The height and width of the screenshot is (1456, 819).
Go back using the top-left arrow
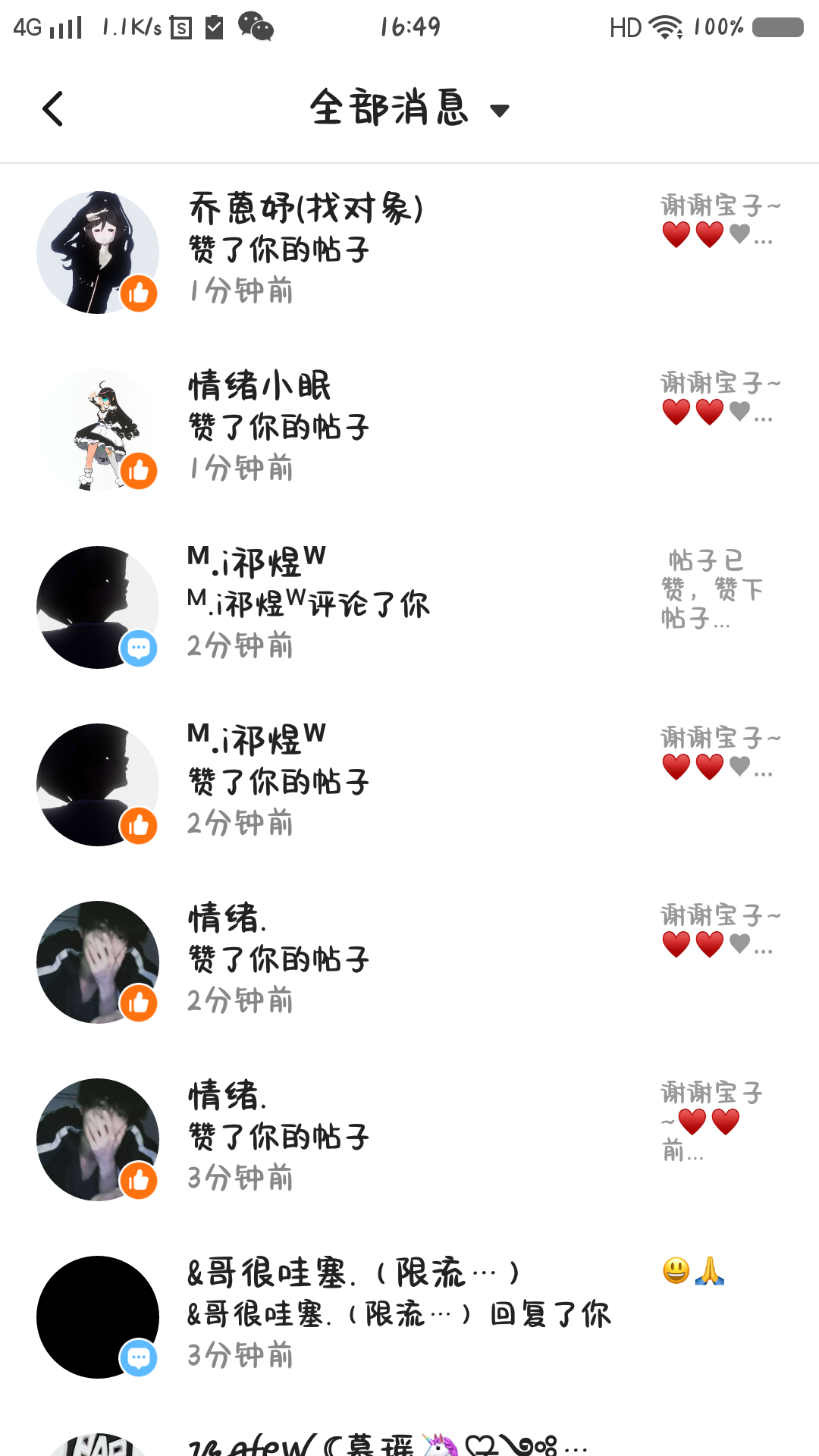tap(53, 108)
